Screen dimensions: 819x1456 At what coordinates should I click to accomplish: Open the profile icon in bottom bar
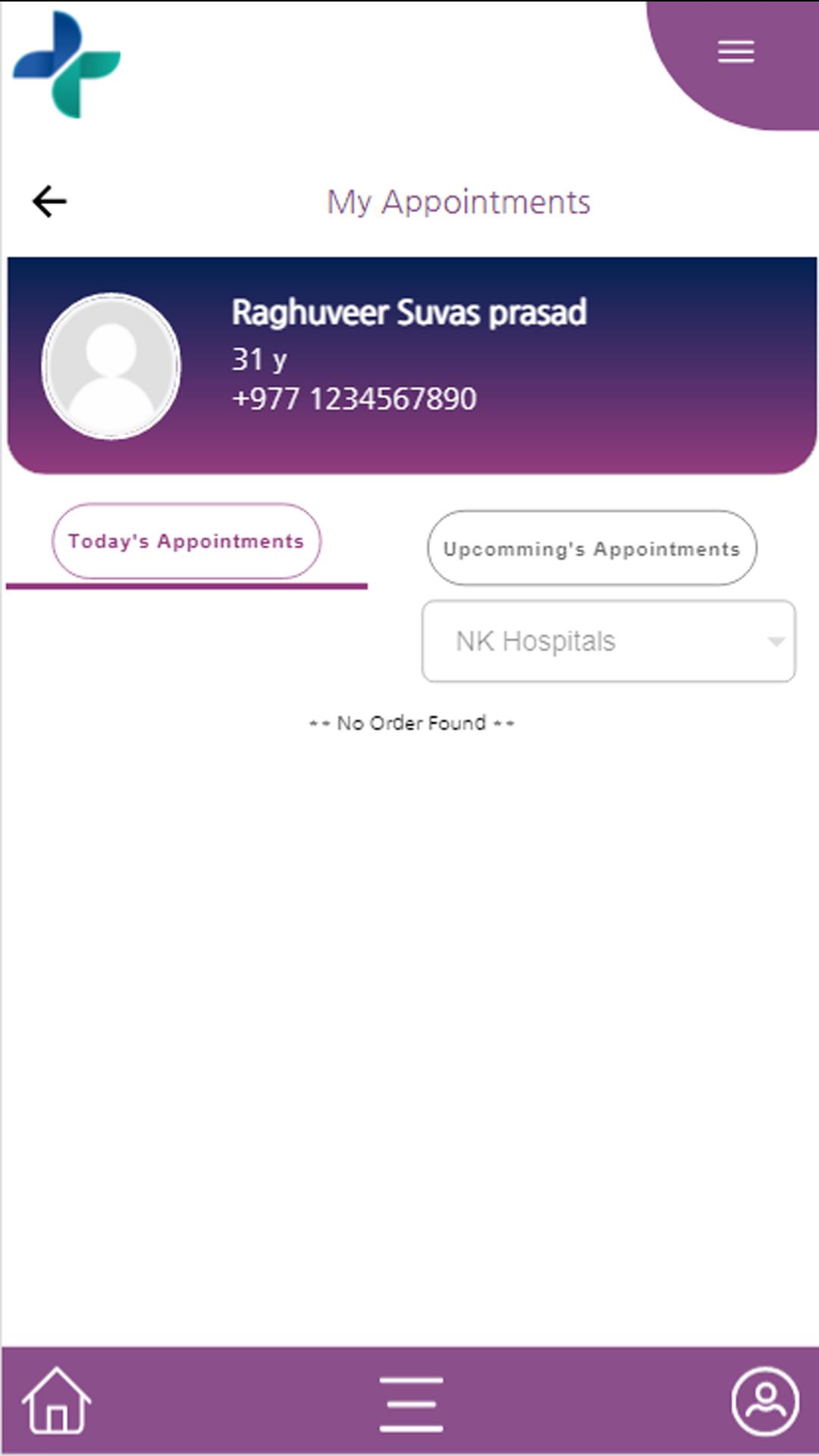coord(765,1401)
